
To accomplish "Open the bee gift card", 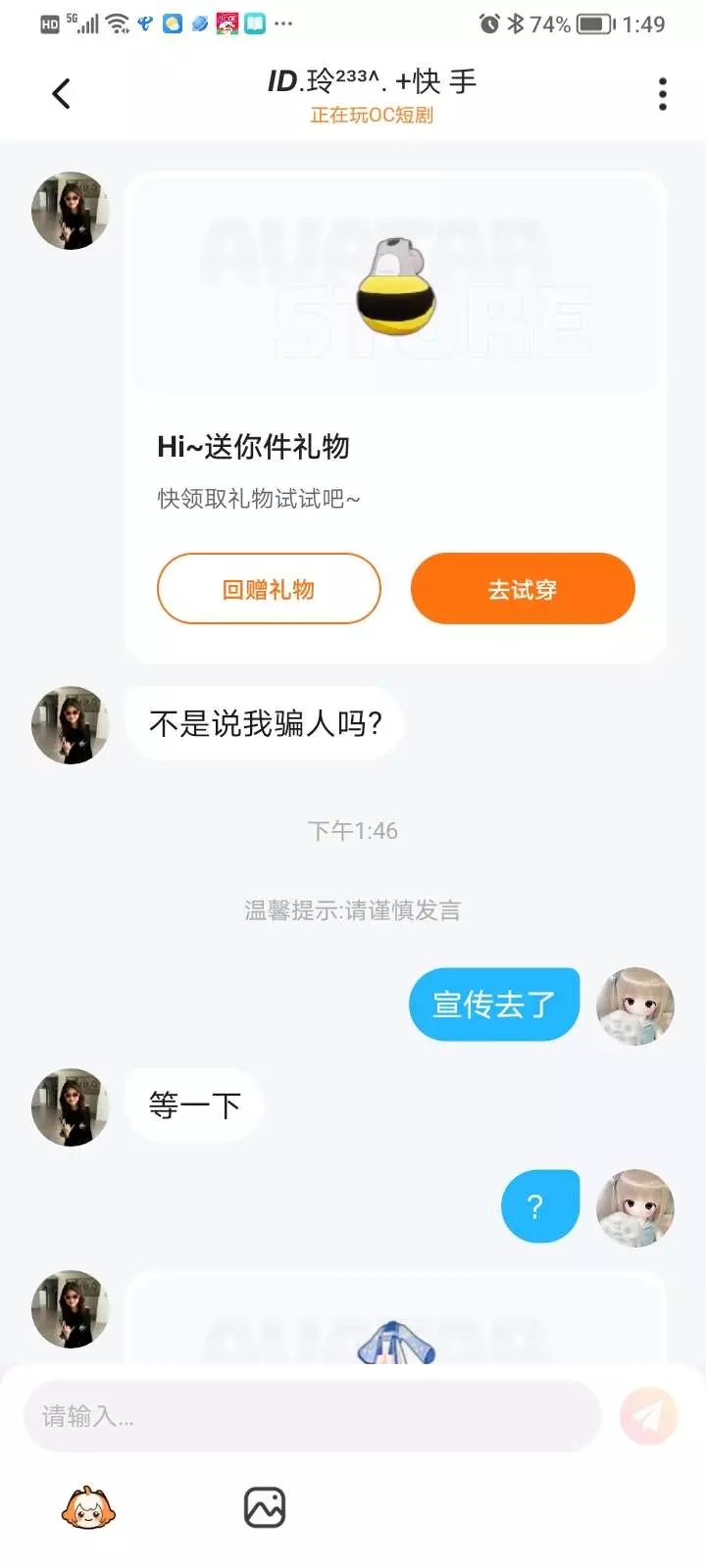I will point(396,418).
